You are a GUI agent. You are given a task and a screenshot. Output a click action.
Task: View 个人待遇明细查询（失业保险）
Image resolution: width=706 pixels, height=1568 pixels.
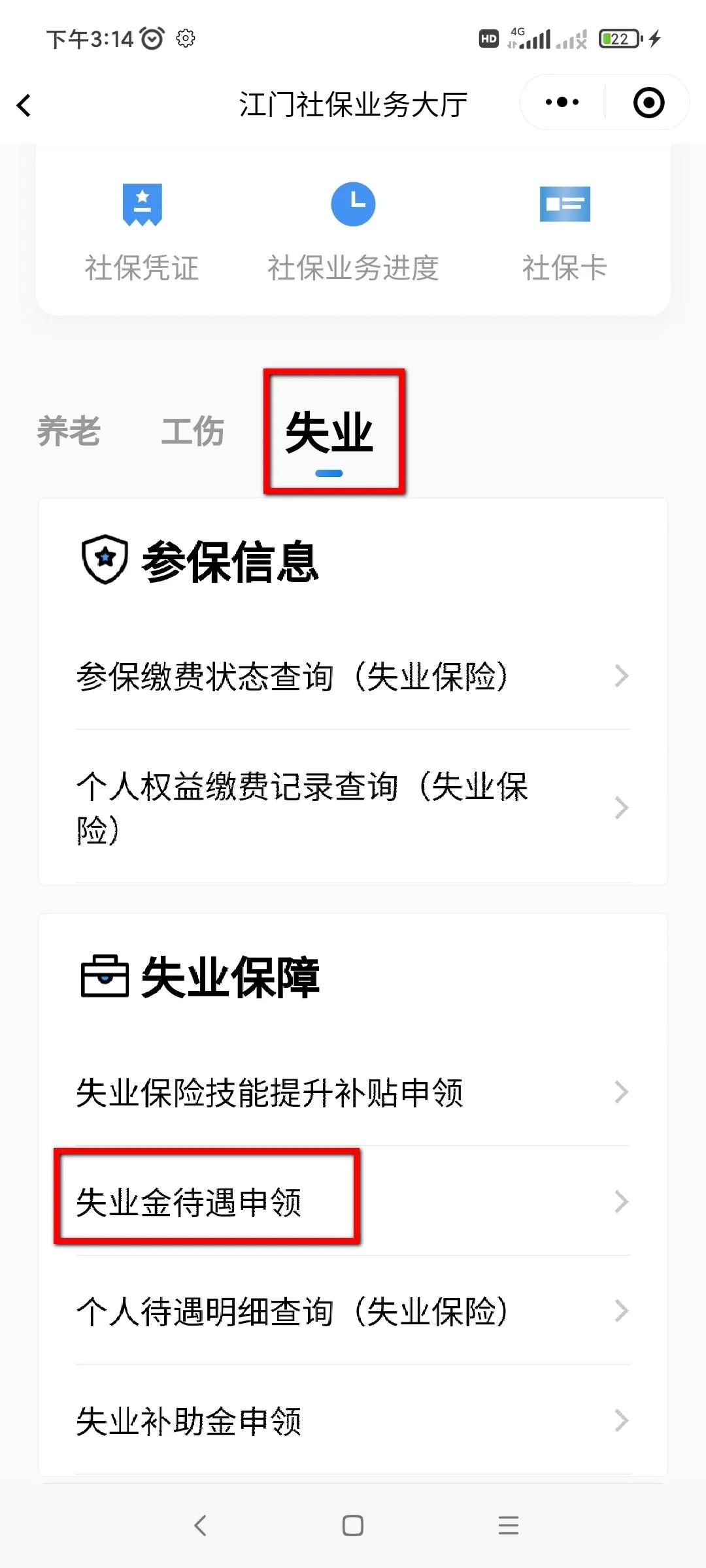pos(353,1311)
